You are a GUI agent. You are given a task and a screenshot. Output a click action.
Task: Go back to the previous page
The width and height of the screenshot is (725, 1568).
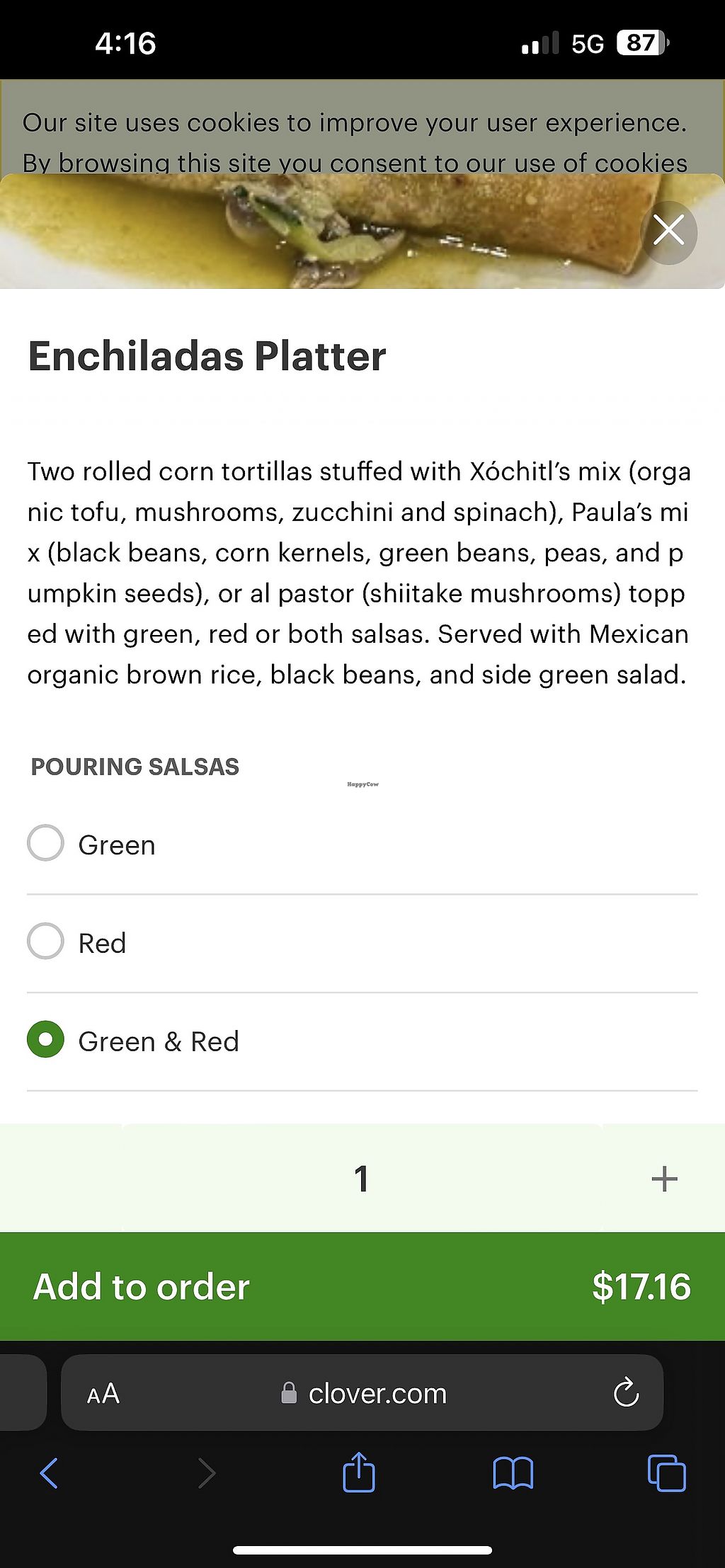49,1473
